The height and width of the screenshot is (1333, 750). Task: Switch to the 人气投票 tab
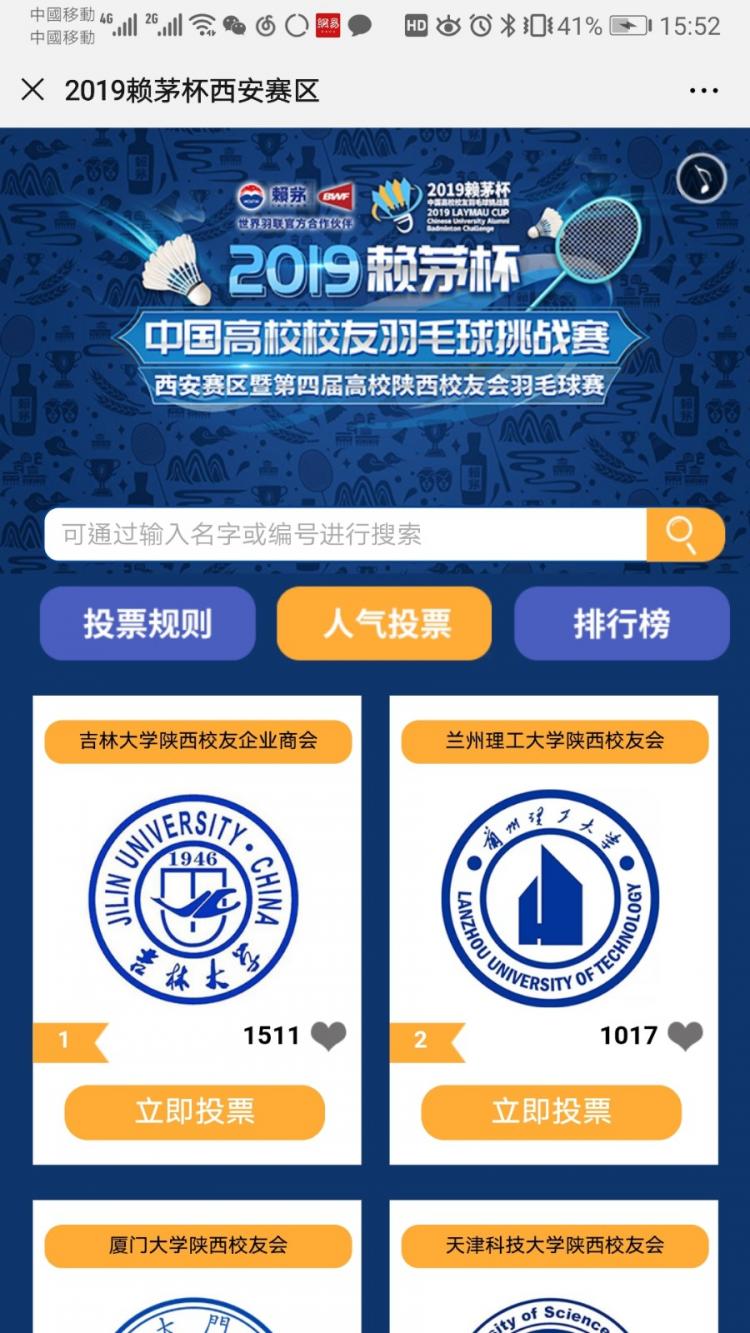click(384, 623)
